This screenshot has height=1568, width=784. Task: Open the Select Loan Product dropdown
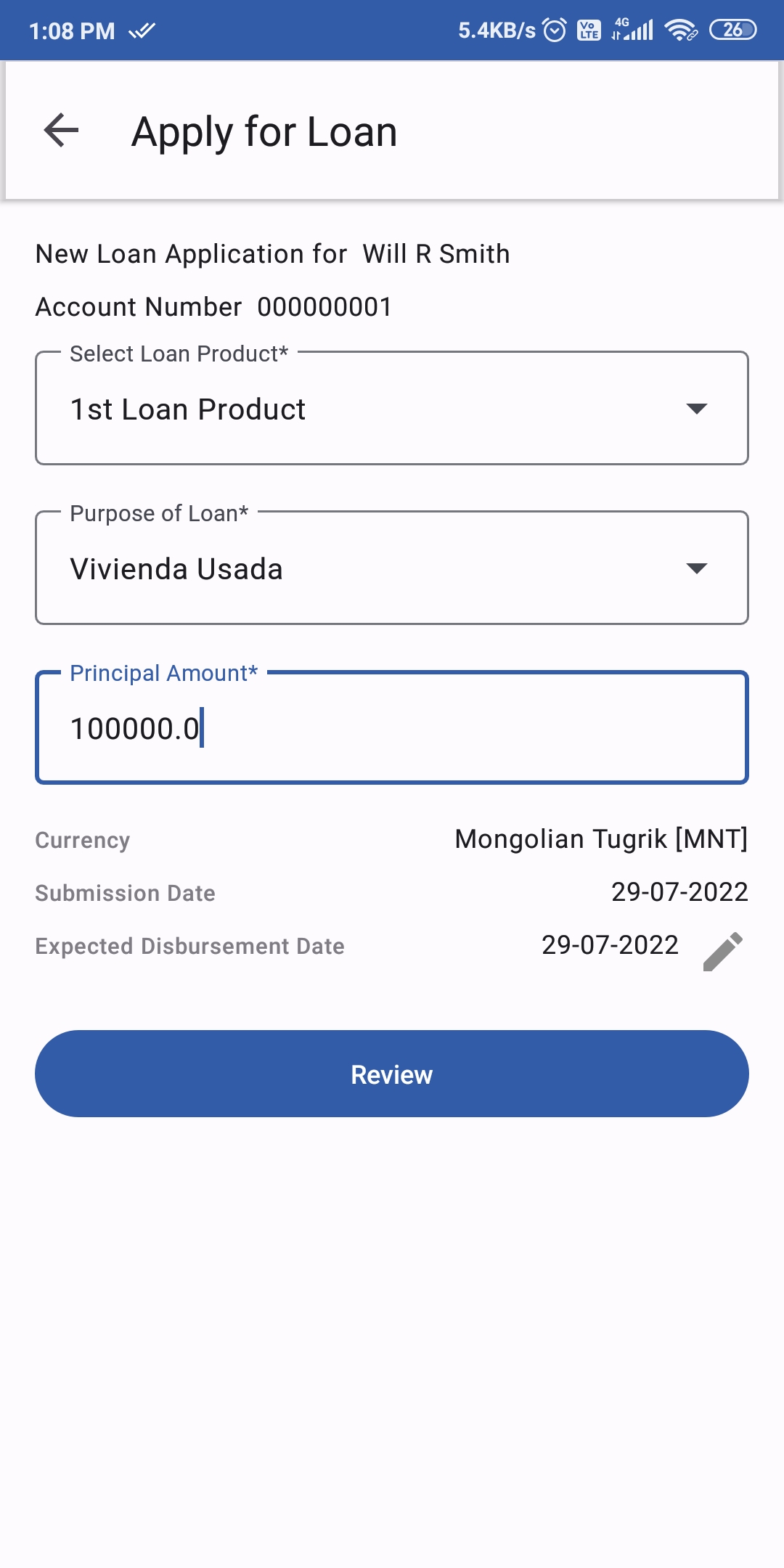pos(392,409)
